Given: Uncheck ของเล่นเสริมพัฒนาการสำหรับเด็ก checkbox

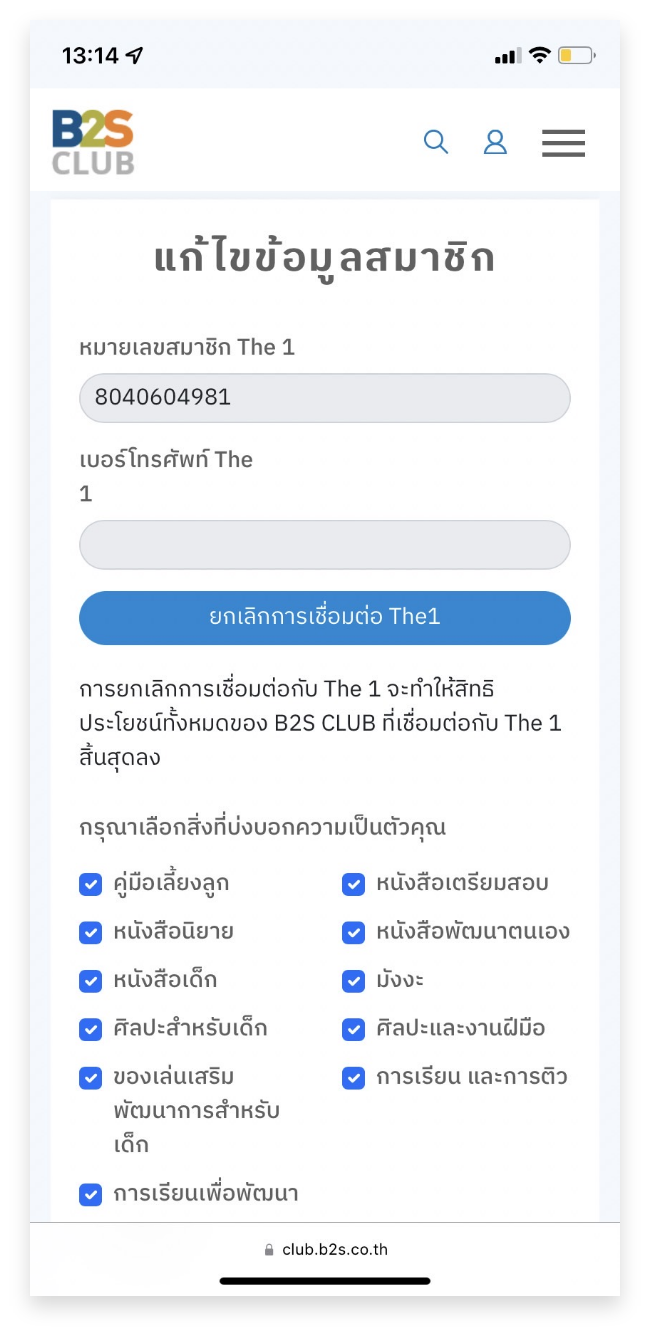Looking at the screenshot, I should coord(91,1078).
